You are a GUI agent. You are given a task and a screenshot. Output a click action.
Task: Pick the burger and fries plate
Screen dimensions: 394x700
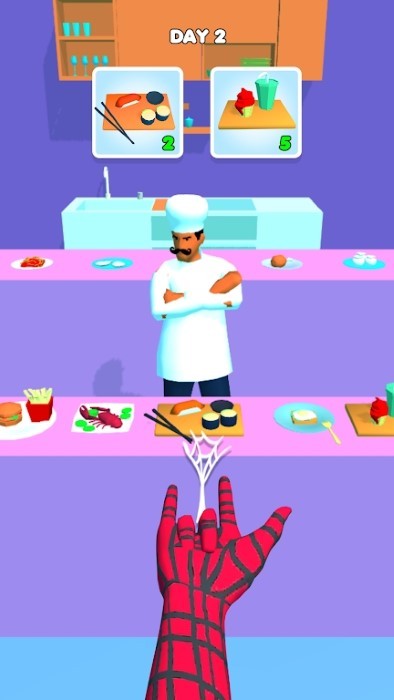pyautogui.click(x=27, y=413)
